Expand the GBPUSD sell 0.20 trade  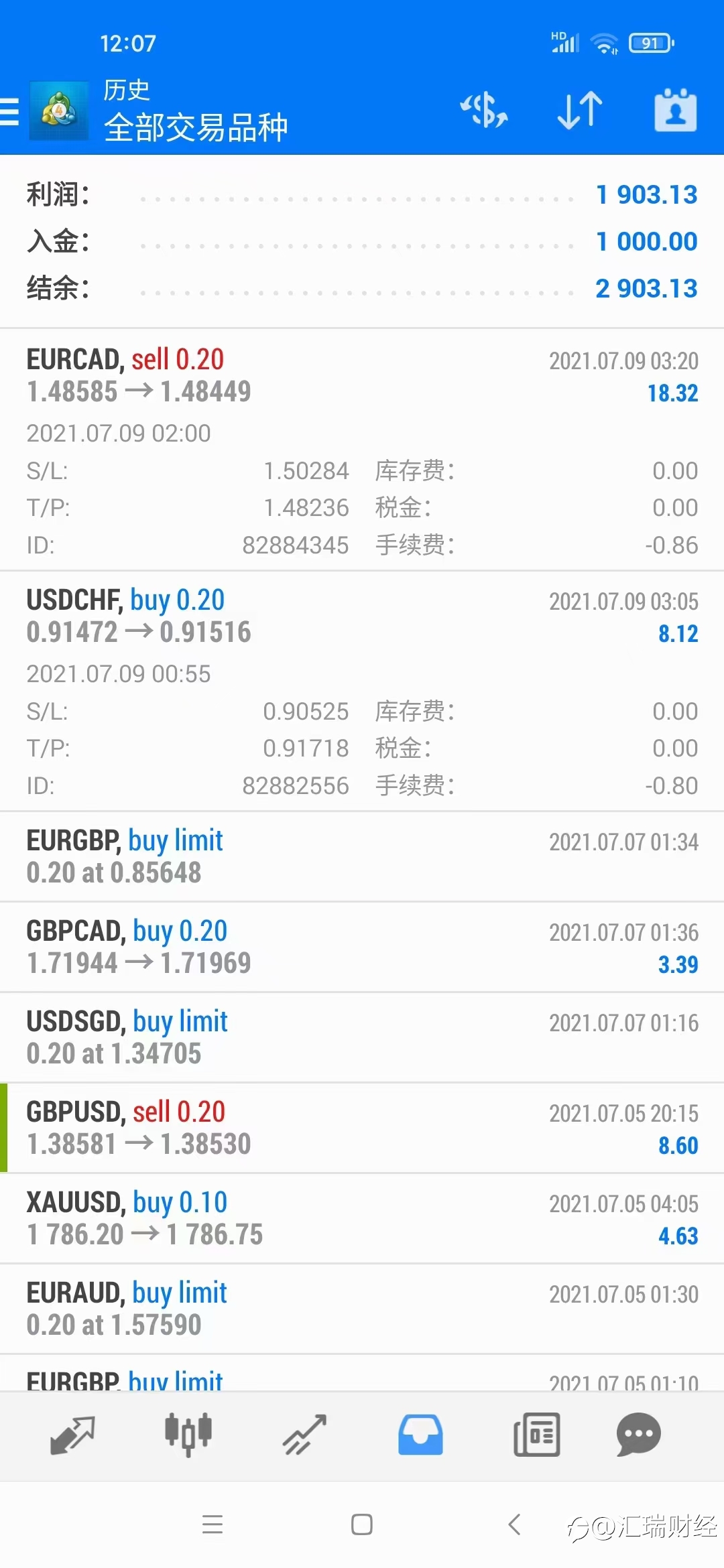click(x=362, y=1128)
